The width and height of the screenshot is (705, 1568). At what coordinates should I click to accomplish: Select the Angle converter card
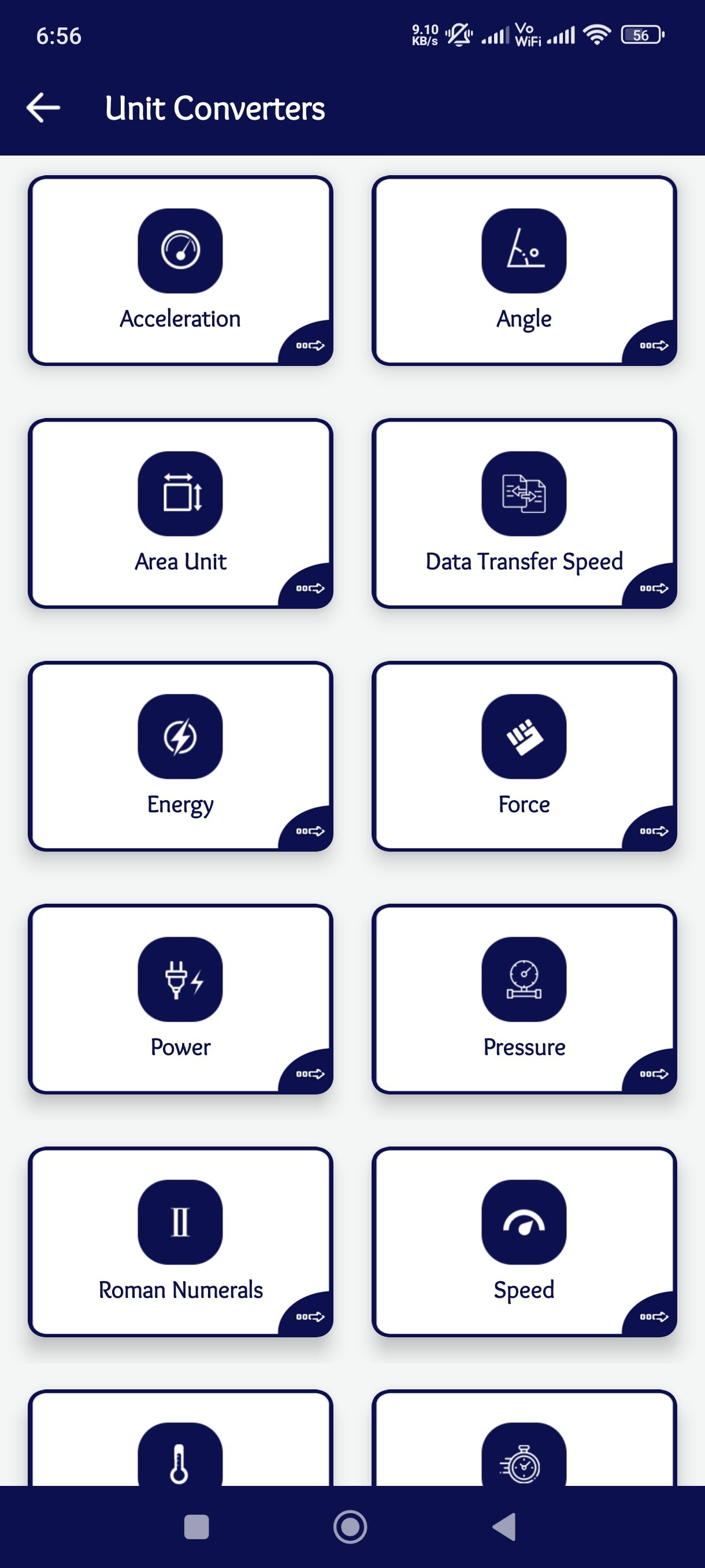coord(524,270)
